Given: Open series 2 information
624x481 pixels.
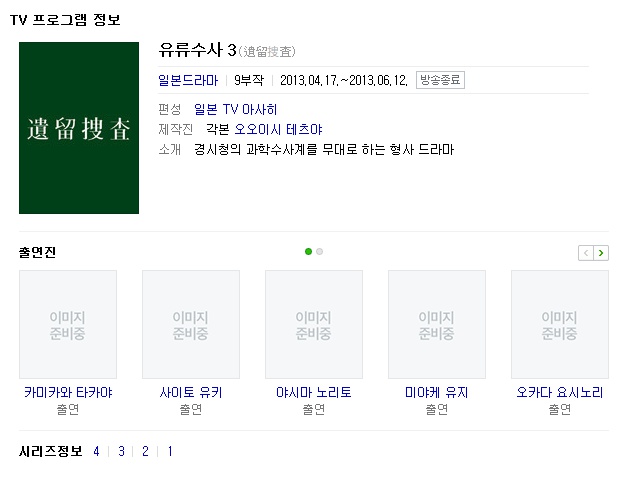Looking at the screenshot, I should 145,451.
